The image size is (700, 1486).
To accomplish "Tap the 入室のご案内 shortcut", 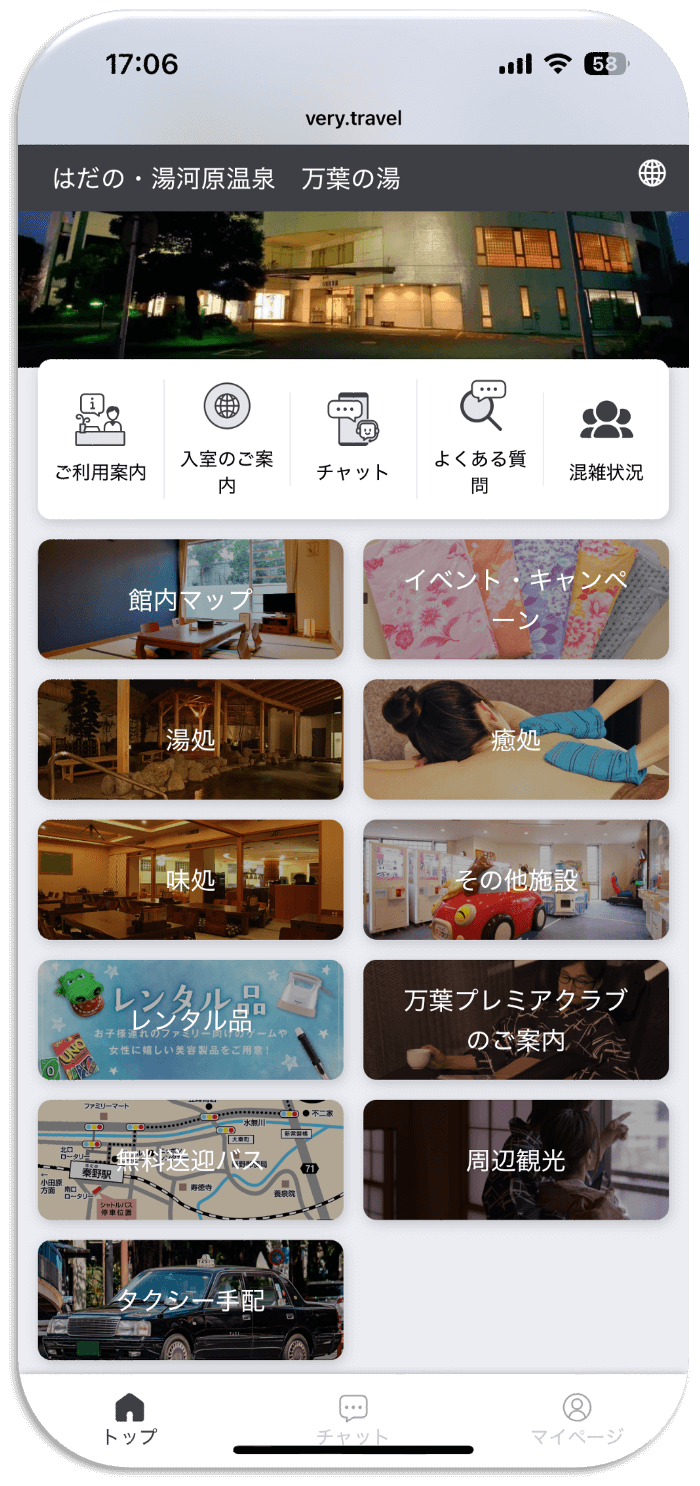I will pyautogui.click(x=227, y=438).
